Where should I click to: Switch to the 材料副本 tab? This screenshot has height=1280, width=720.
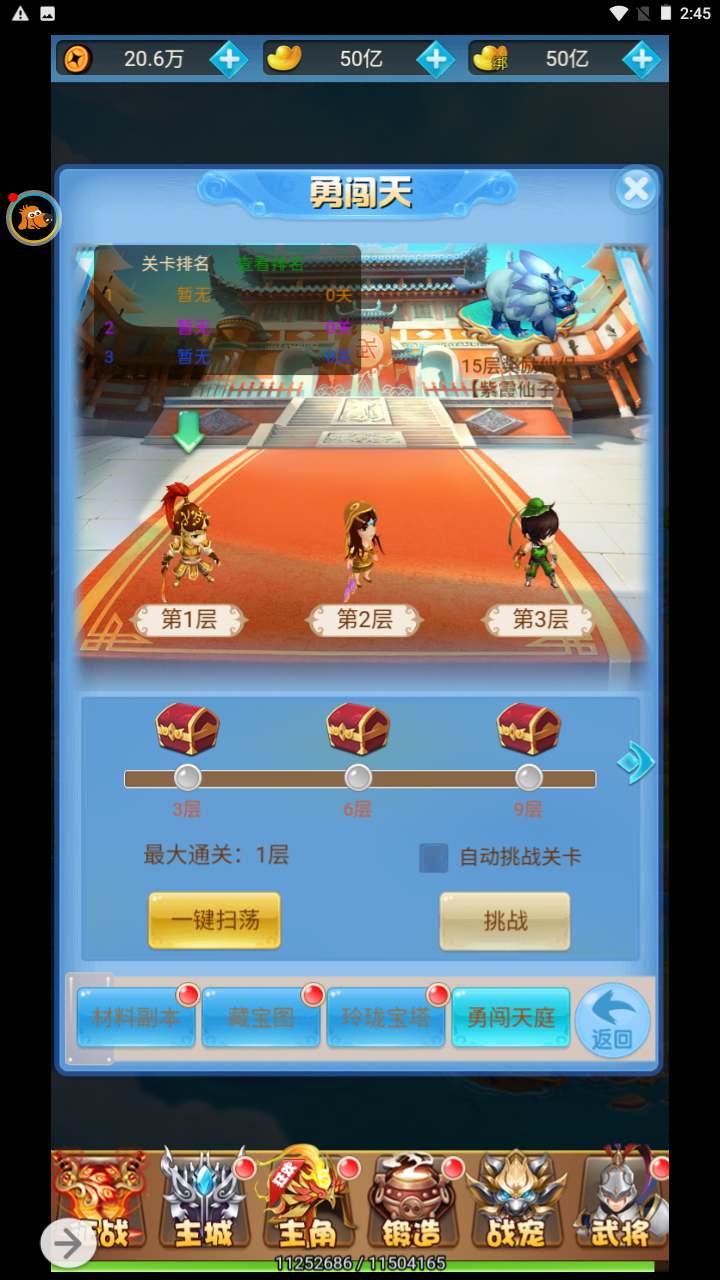coord(136,1017)
